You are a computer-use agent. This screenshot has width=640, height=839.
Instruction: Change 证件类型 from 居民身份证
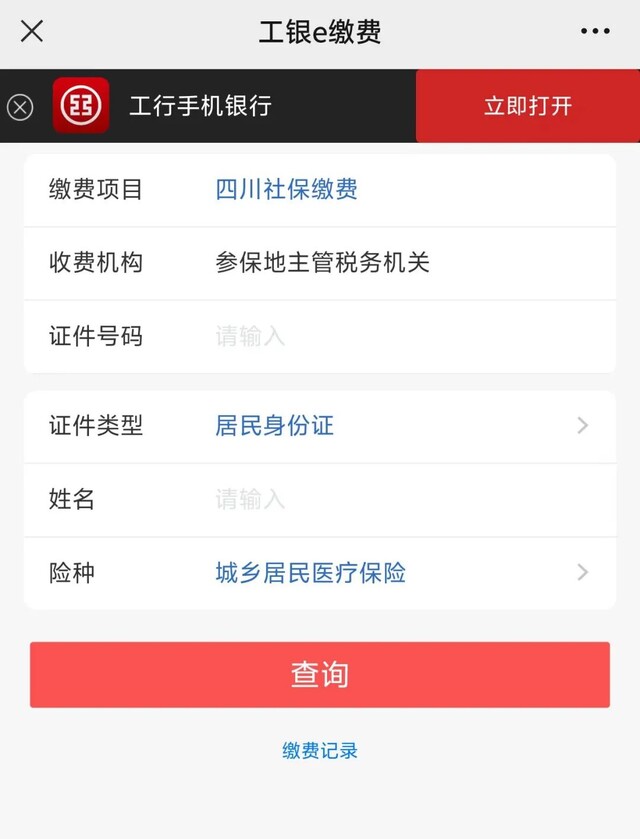coord(400,426)
